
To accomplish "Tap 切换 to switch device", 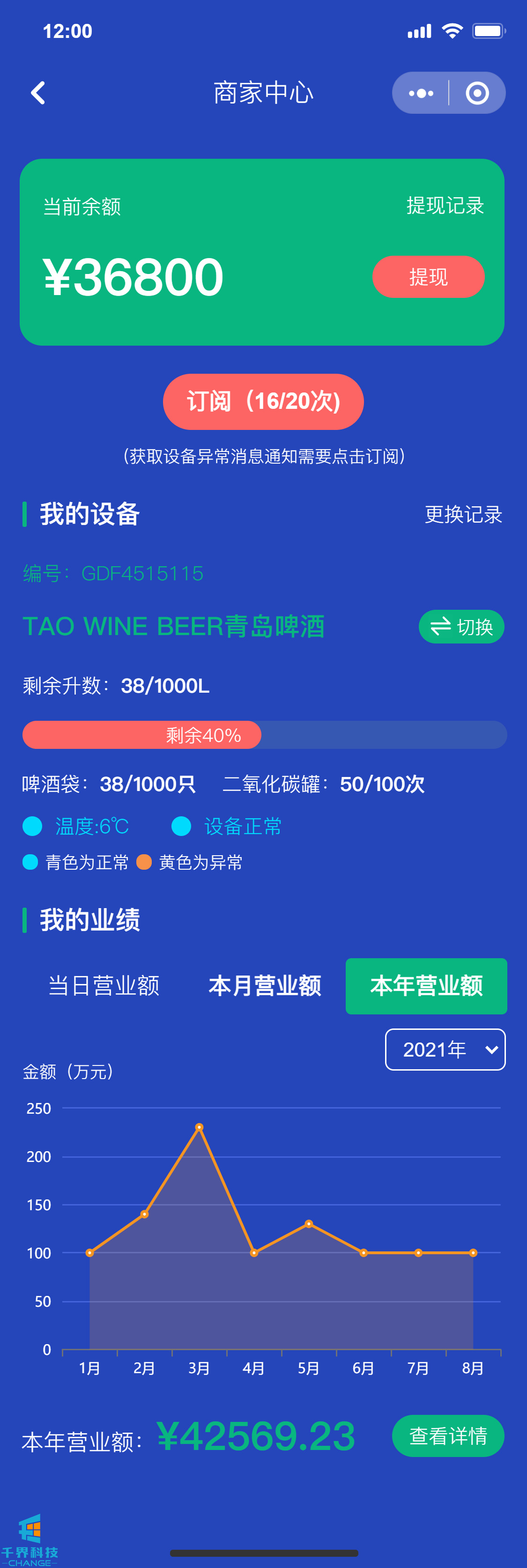I will click(461, 626).
